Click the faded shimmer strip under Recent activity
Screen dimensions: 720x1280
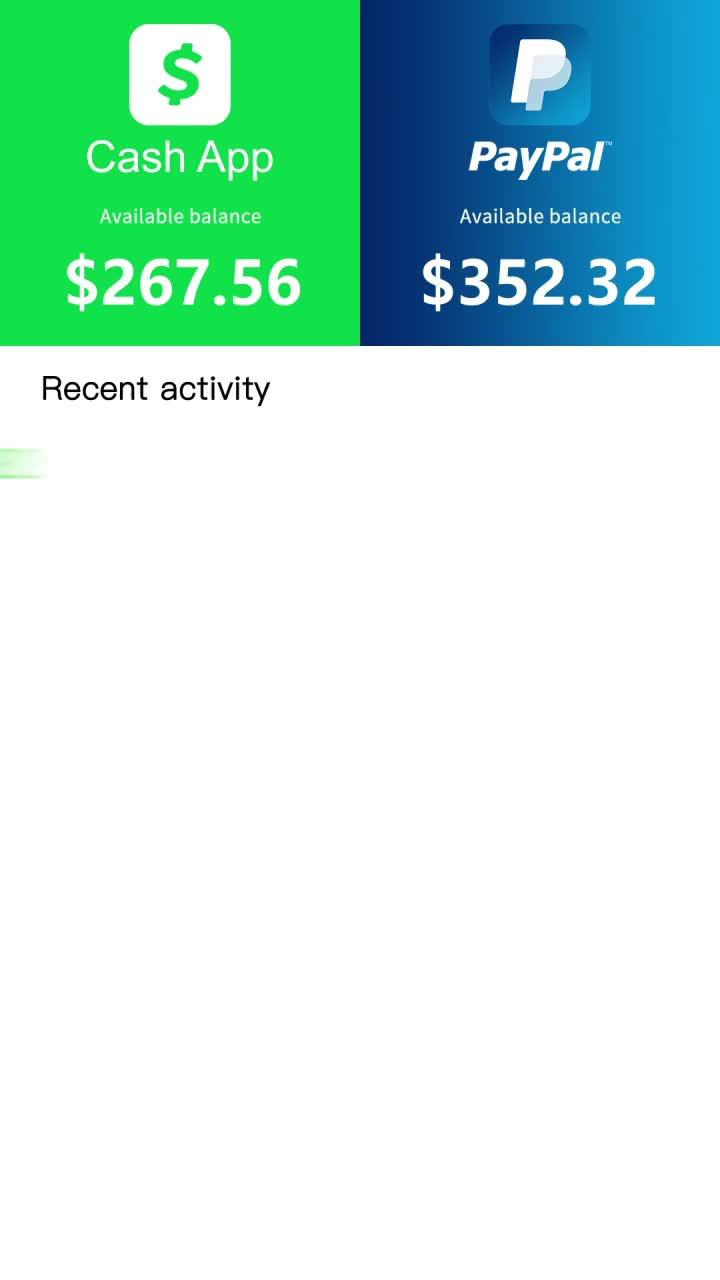20,461
